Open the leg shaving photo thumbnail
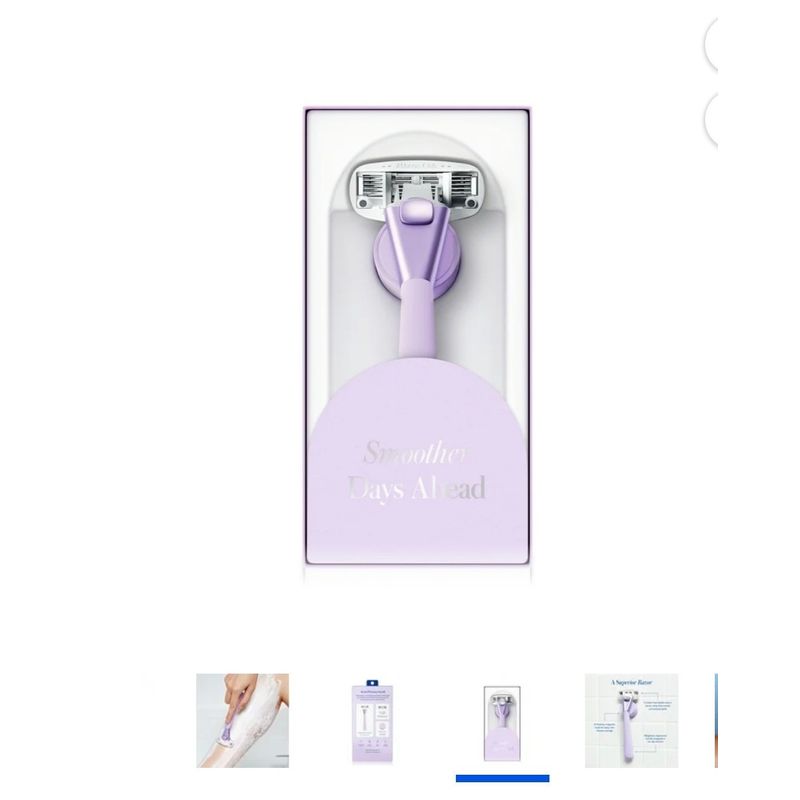The image size is (800, 800). tap(243, 720)
